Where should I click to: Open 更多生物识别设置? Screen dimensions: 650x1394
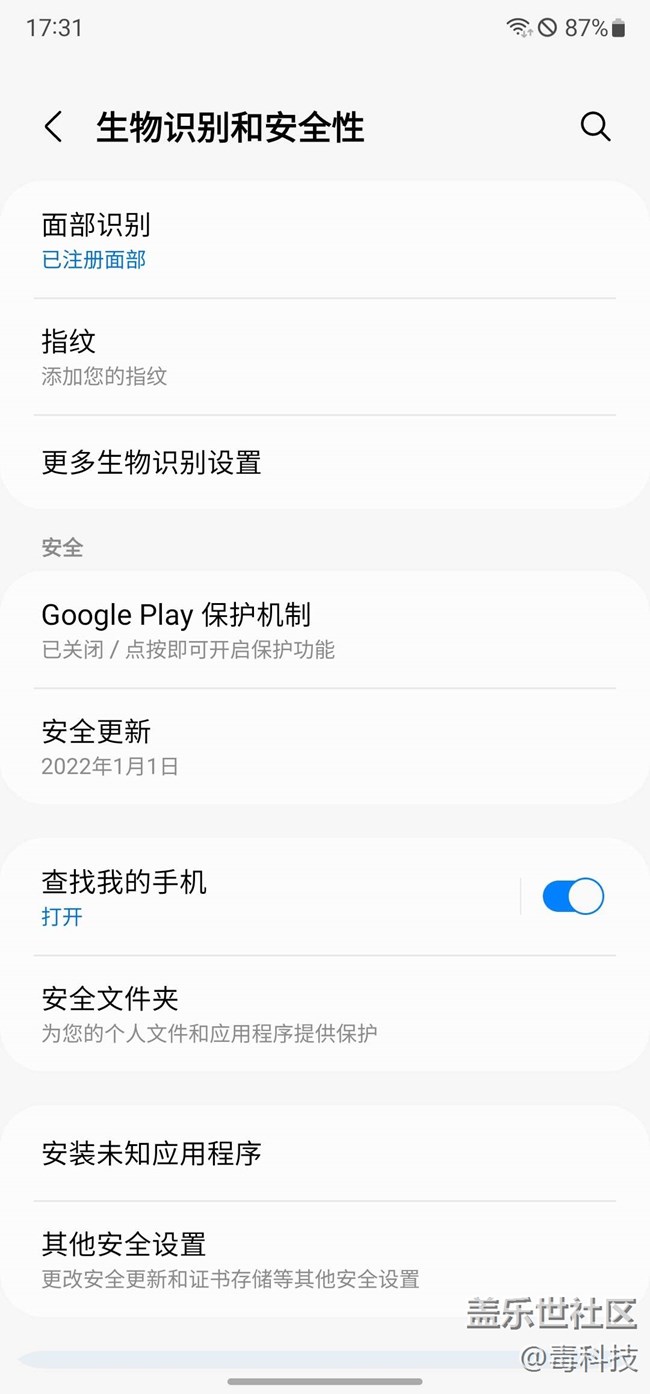pos(300,462)
